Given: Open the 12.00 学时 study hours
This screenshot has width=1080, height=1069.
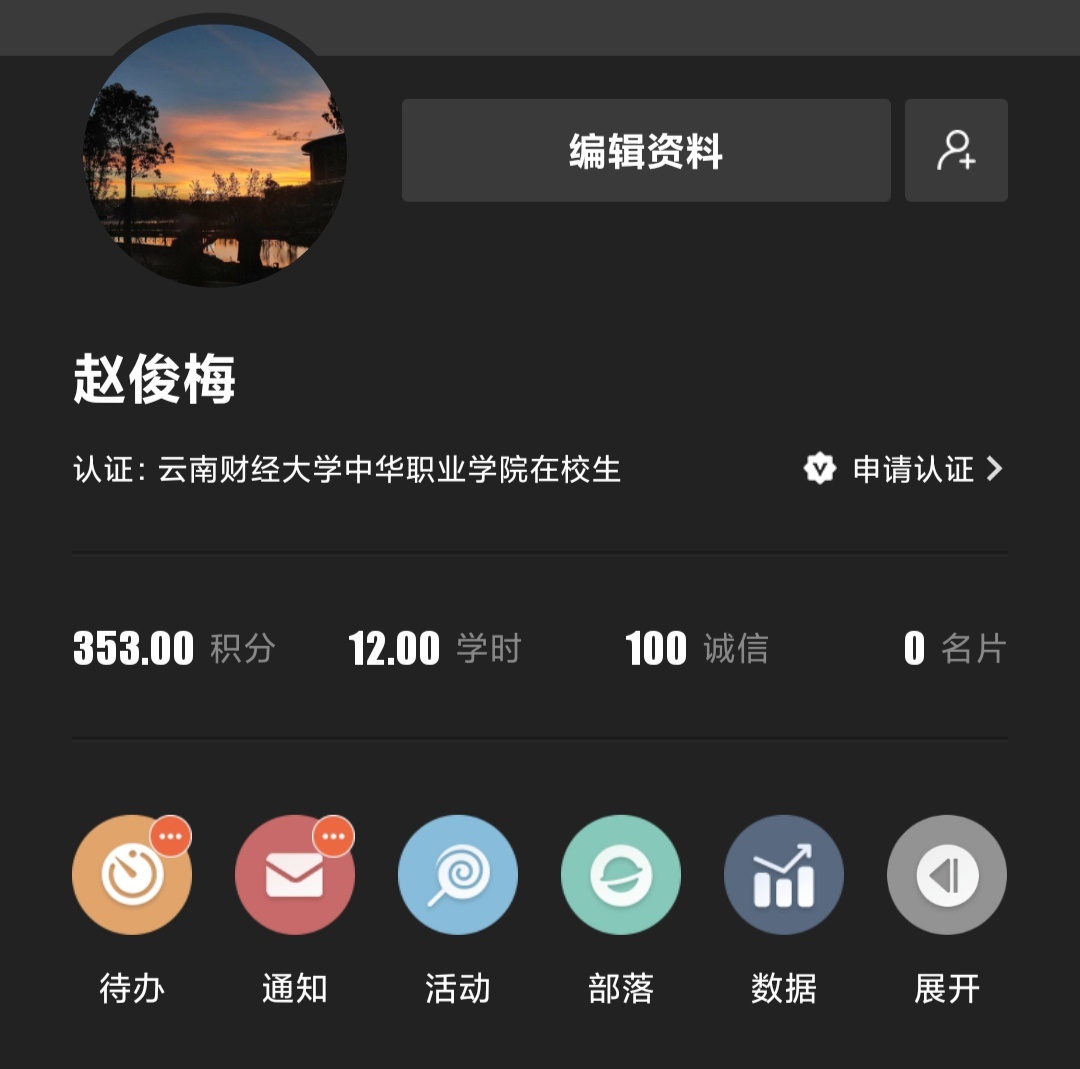Looking at the screenshot, I should pyautogui.click(x=434, y=649).
